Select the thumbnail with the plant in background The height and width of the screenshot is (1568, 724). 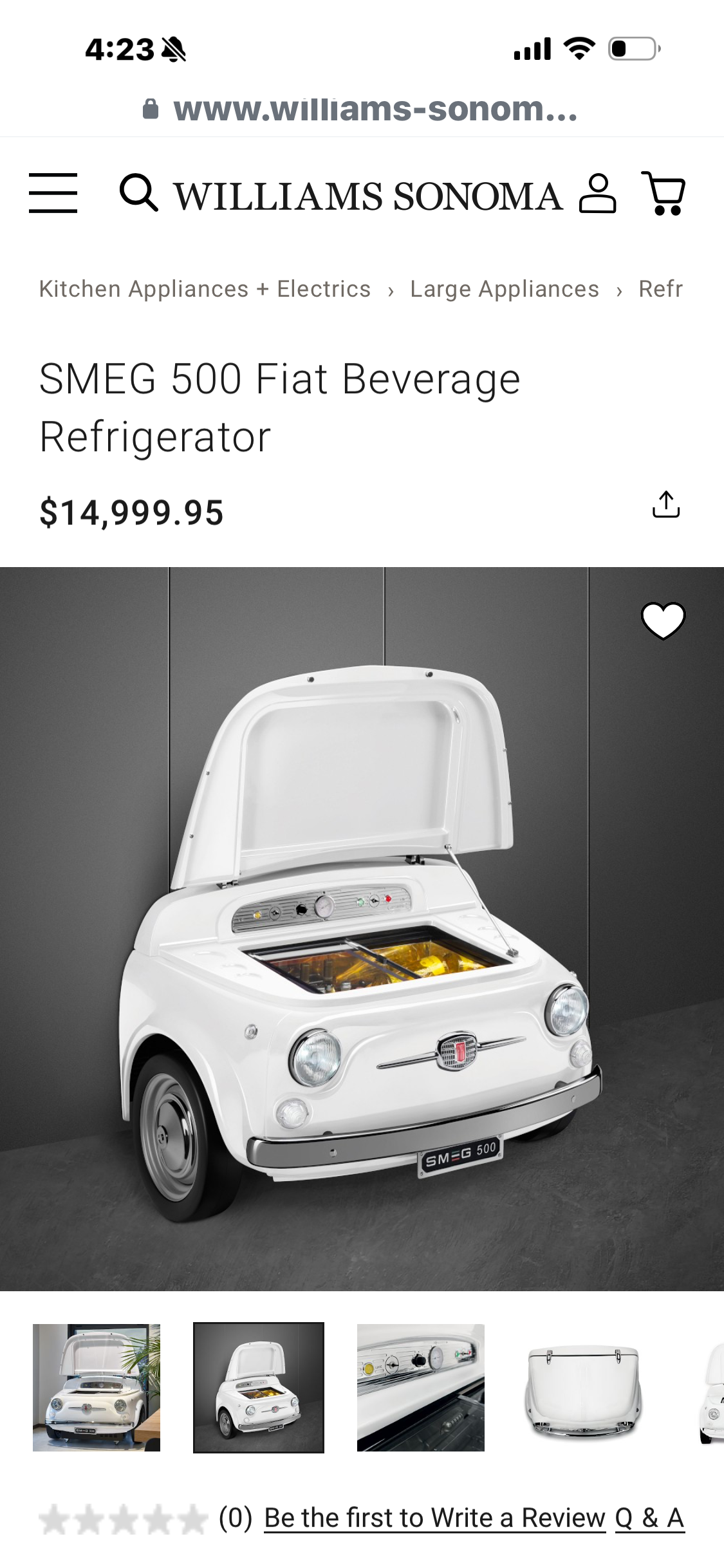(97, 1387)
